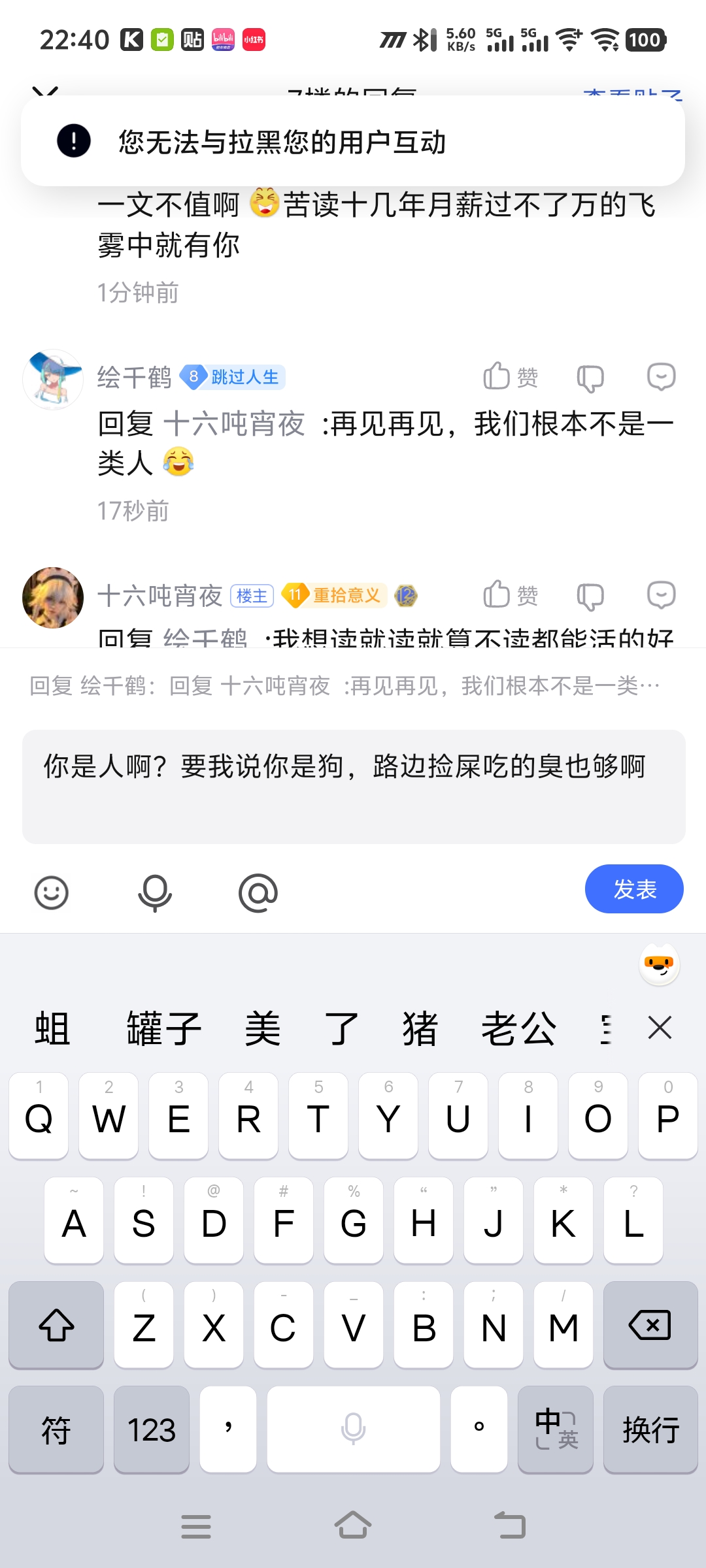Open comment icon on 绘千鹤's reply

point(661,377)
